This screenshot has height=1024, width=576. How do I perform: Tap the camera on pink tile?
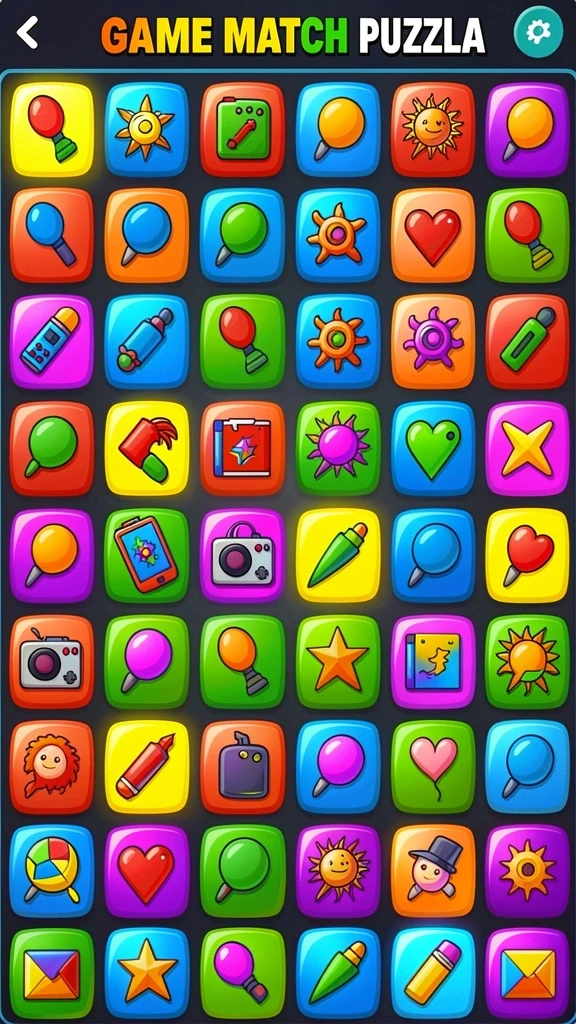[x=242, y=554]
